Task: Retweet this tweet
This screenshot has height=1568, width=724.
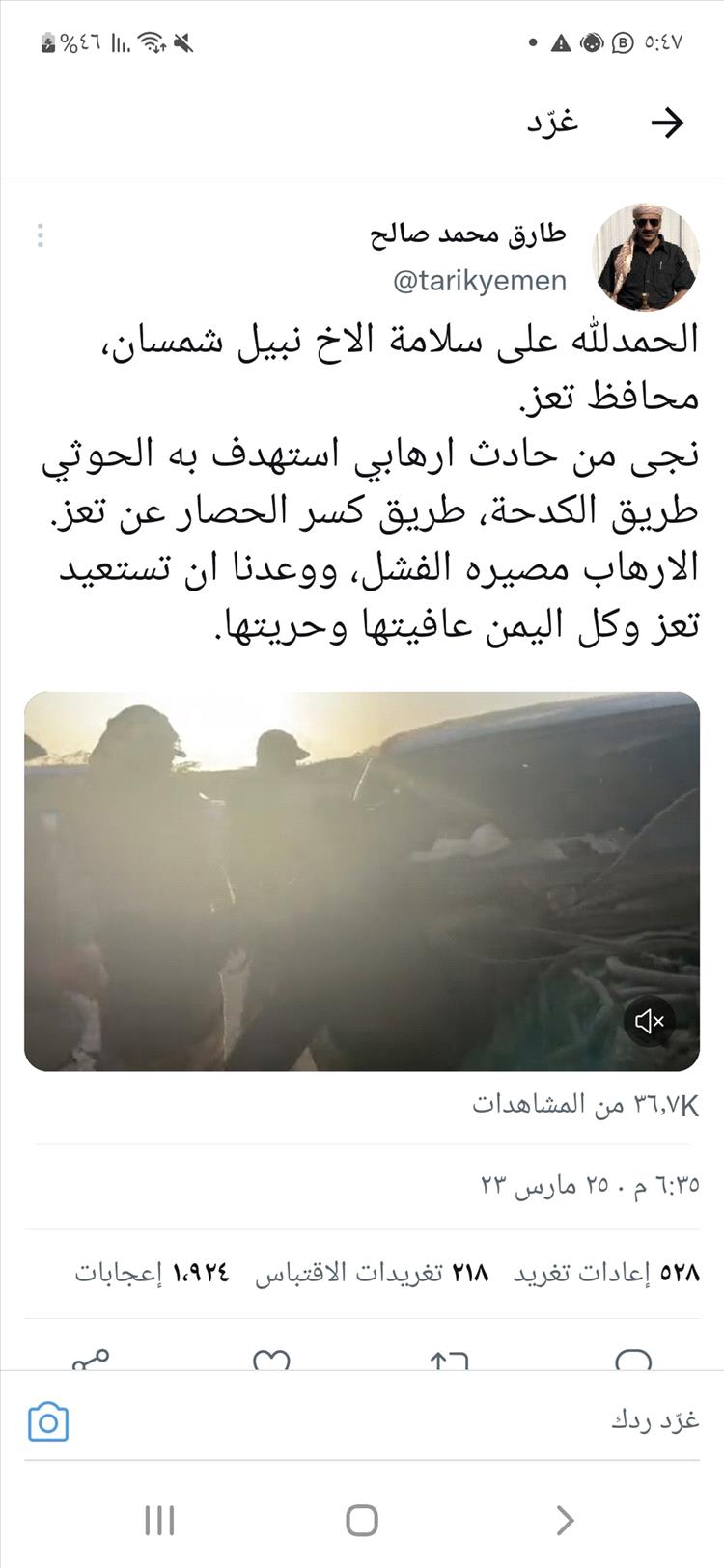Action: click(450, 1359)
